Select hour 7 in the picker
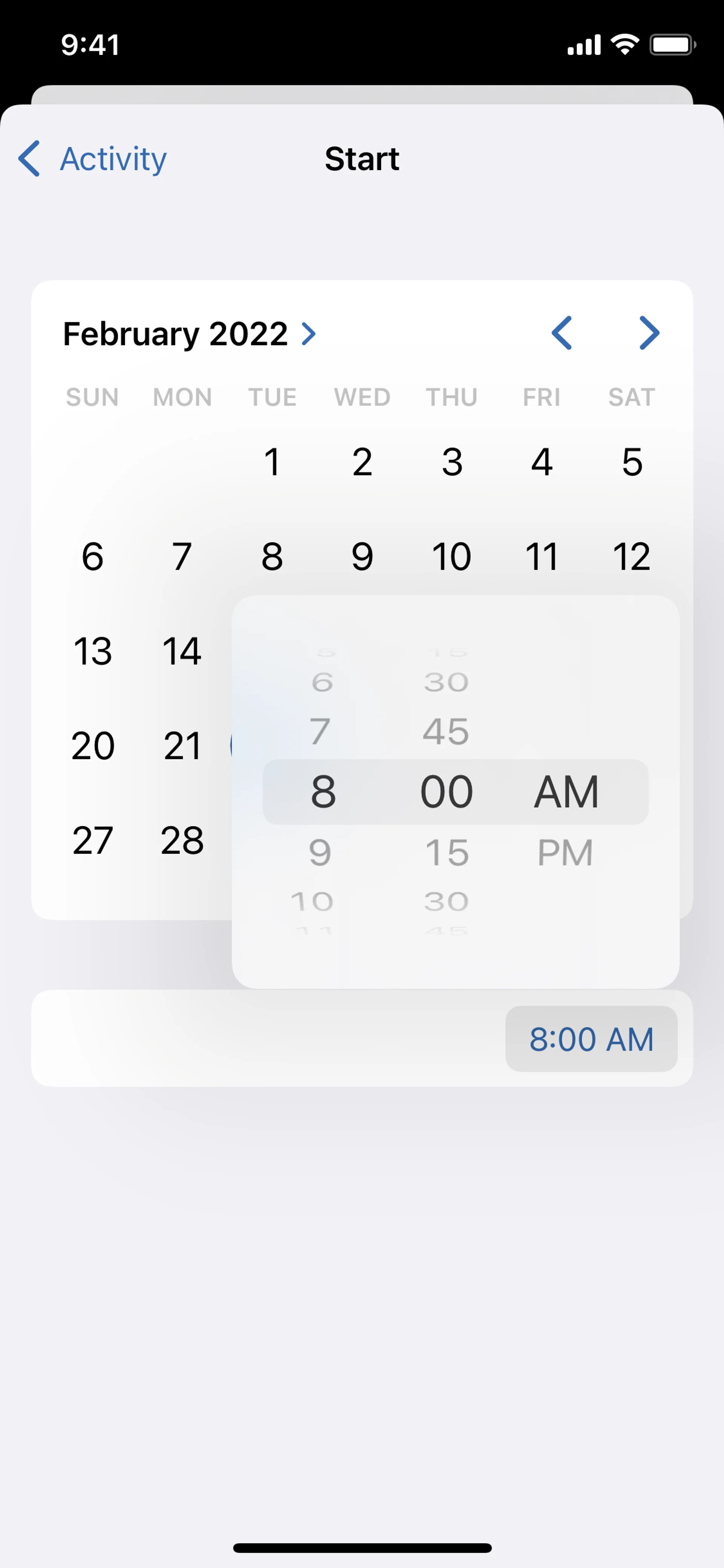Viewport: 724px width, 1568px height. (321, 731)
